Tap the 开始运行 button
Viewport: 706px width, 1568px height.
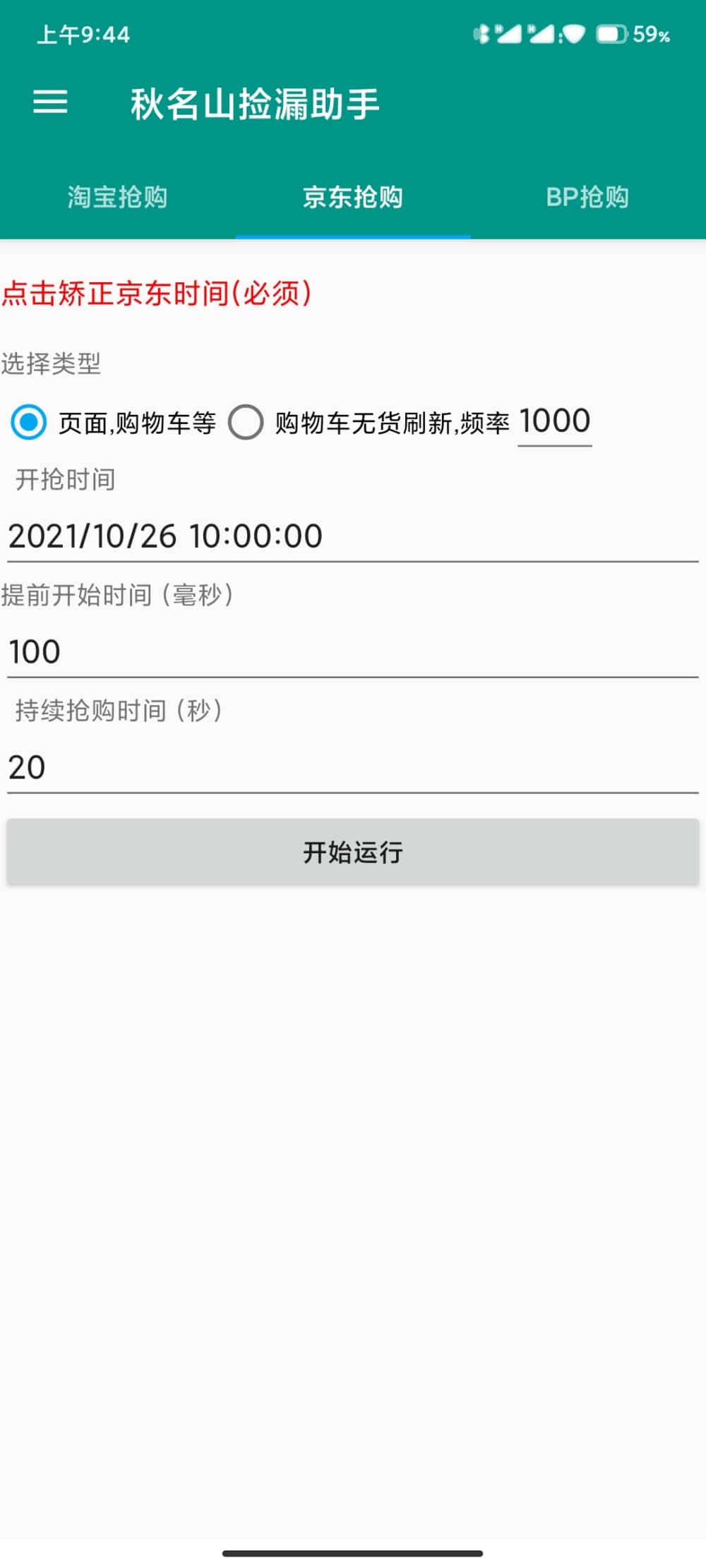[352, 852]
